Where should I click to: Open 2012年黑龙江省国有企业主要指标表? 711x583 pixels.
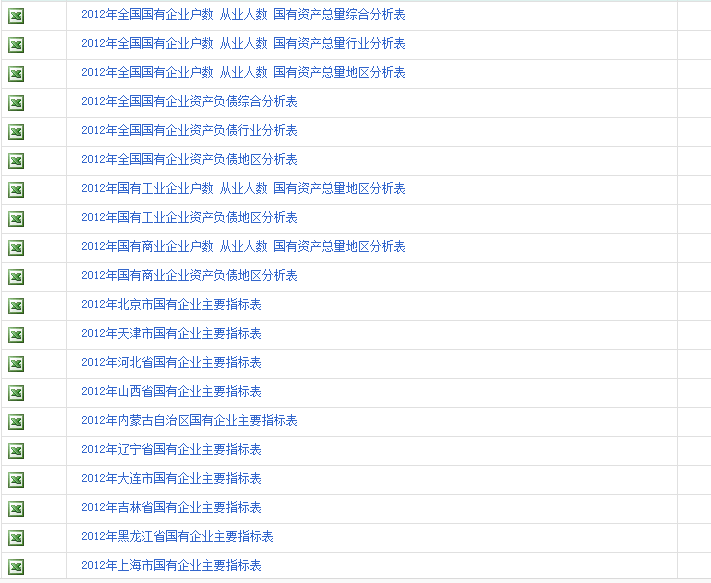pos(177,537)
